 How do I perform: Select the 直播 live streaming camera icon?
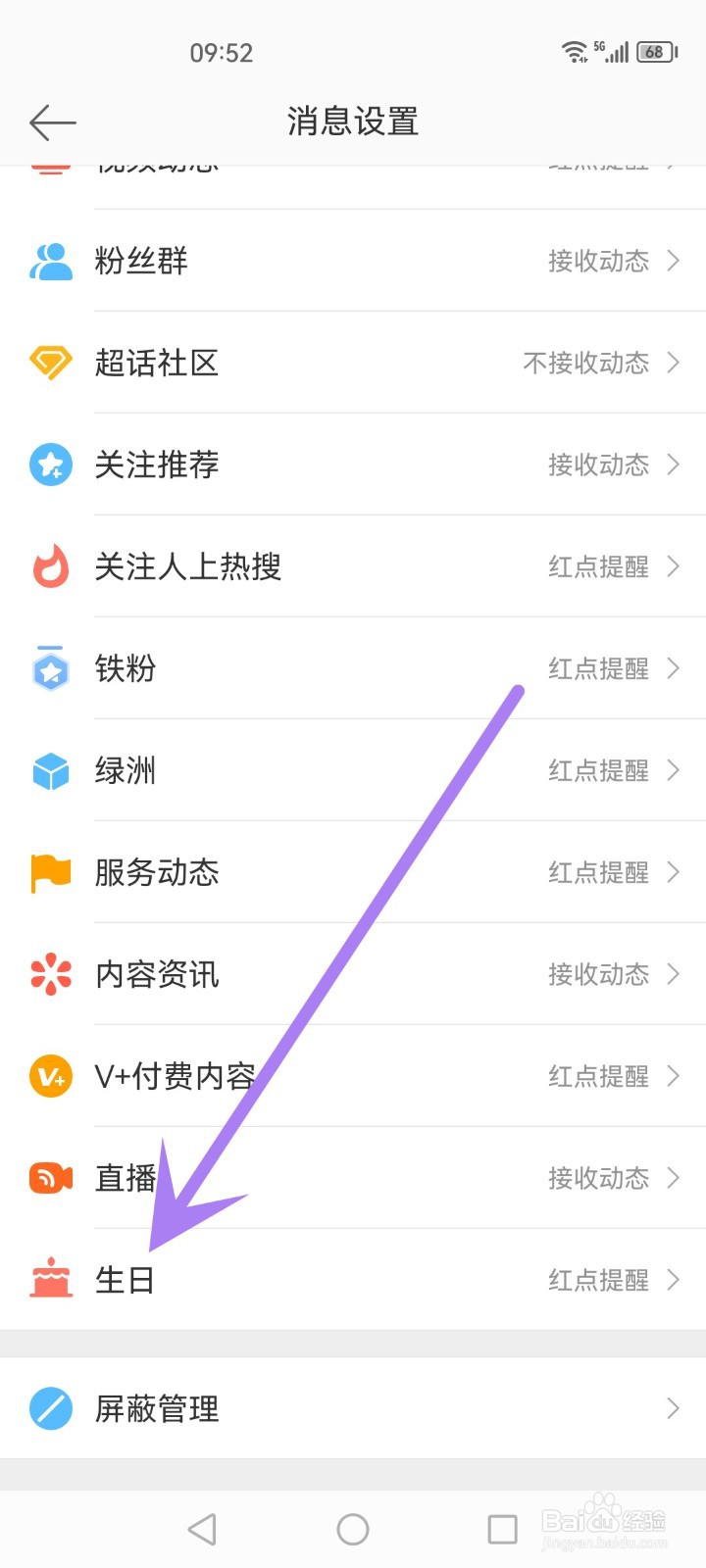50,1178
